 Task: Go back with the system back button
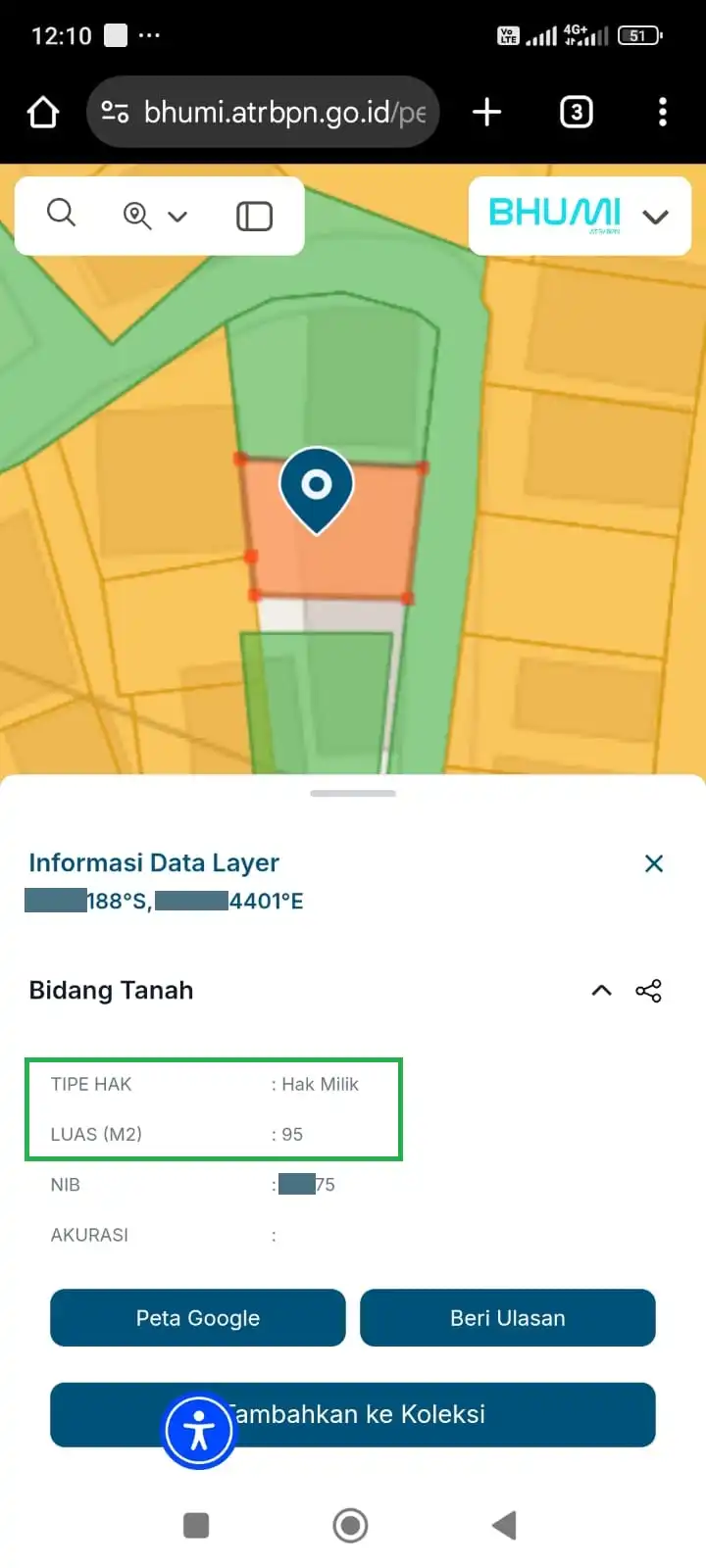point(504,1525)
